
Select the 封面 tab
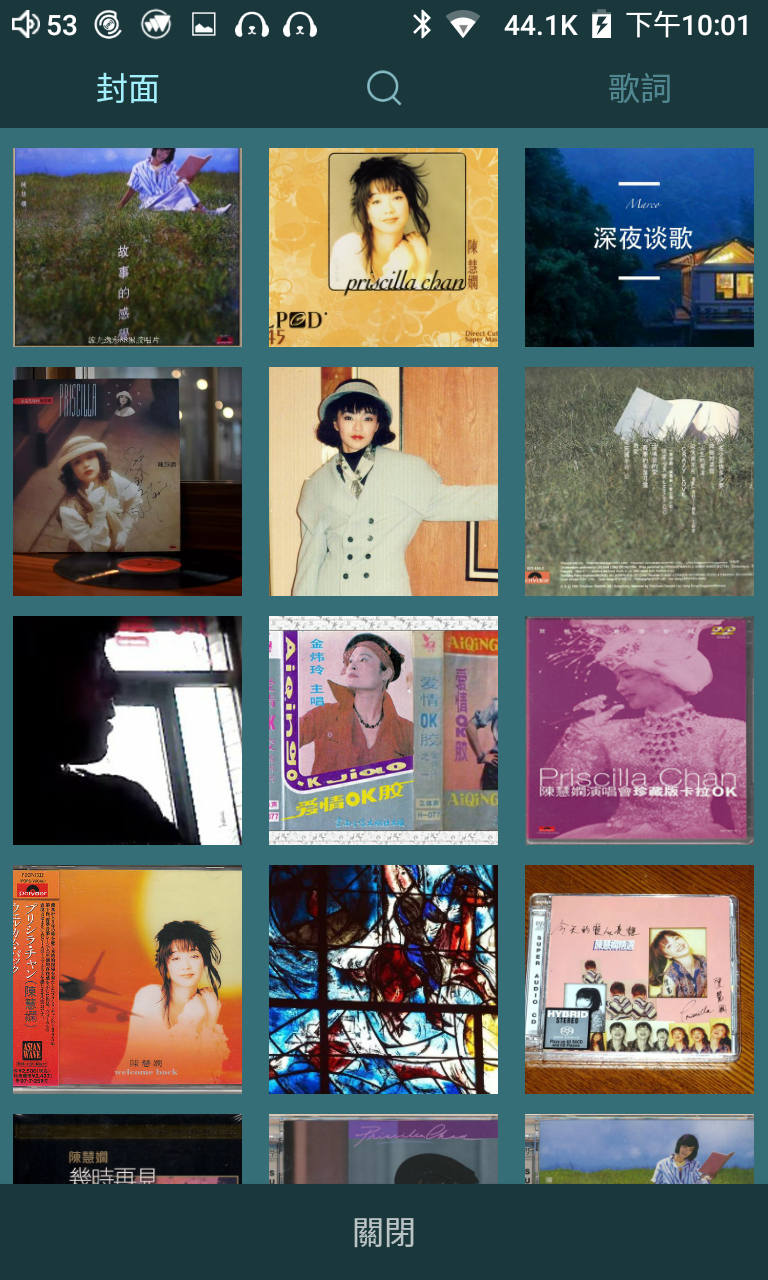[128, 88]
